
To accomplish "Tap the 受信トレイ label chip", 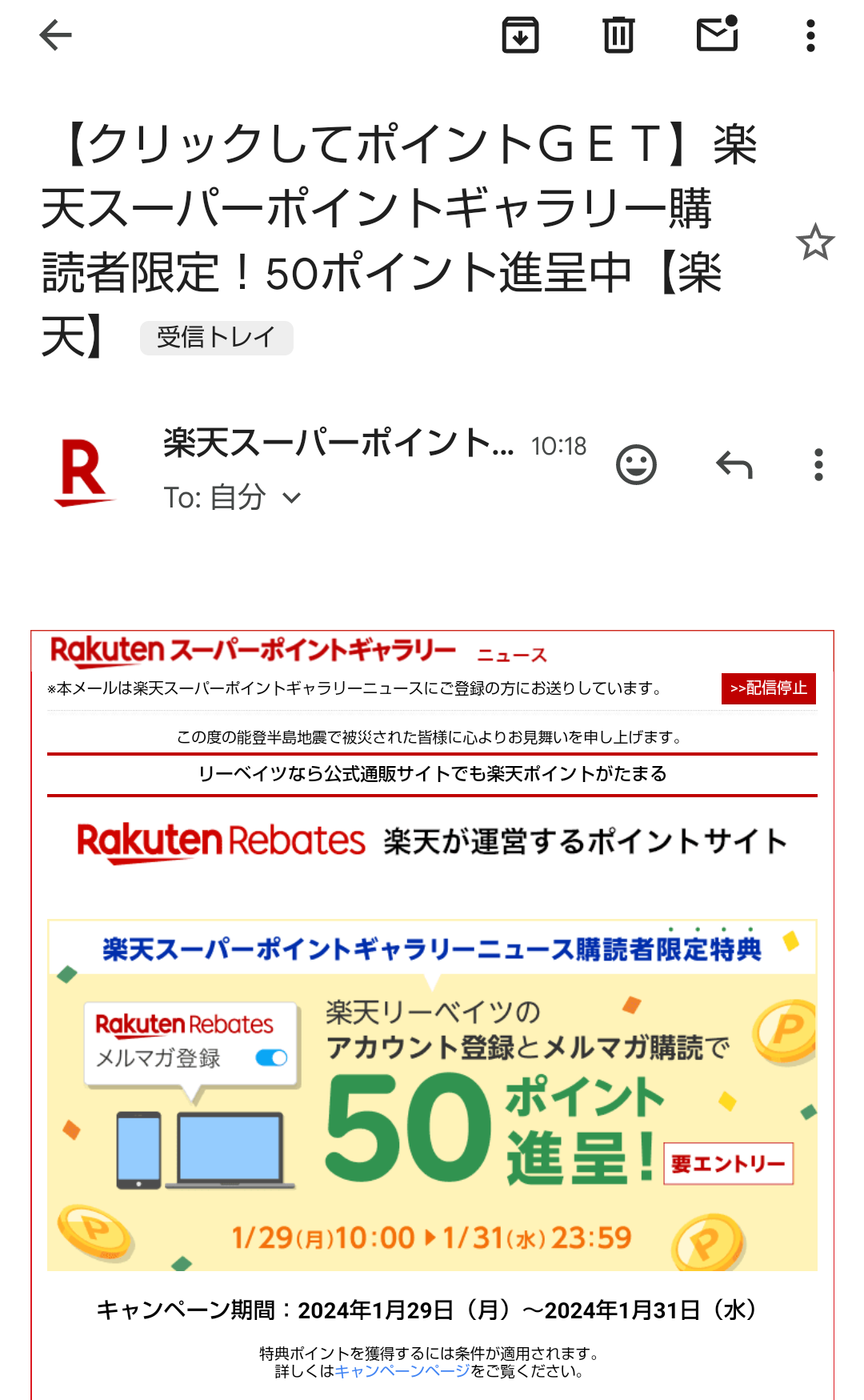I will (216, 338).
